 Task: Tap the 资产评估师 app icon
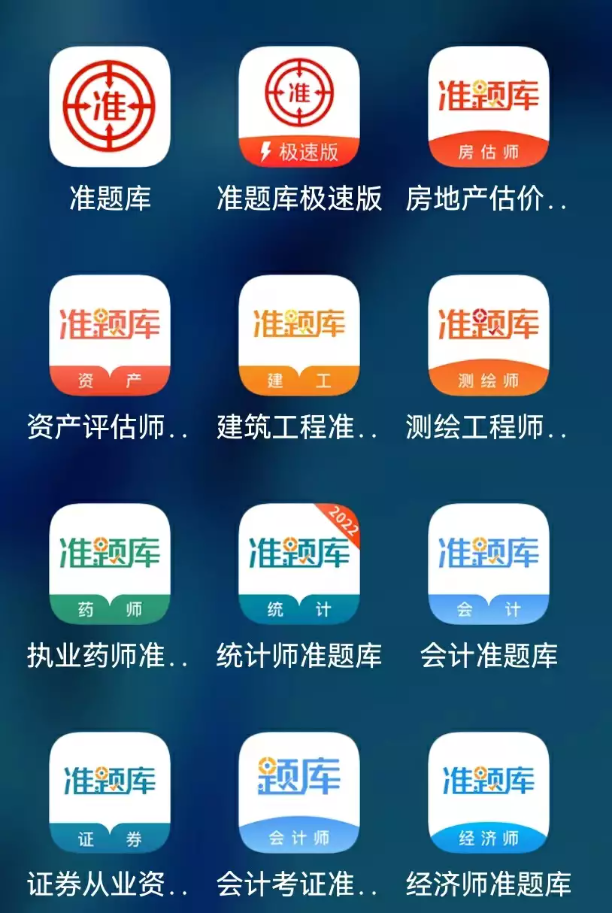point(110,335)
